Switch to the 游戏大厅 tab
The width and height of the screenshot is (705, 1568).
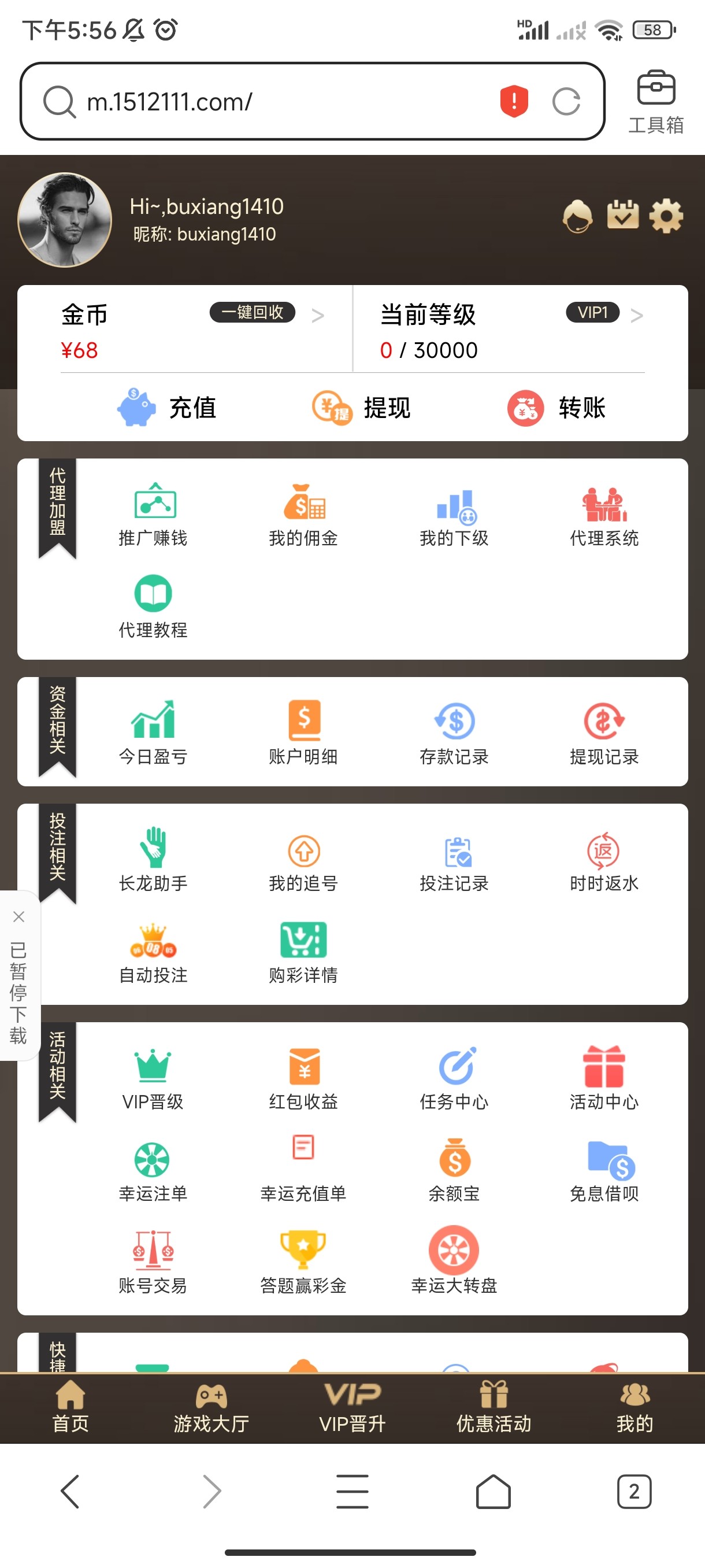[x=211, y=1407]
